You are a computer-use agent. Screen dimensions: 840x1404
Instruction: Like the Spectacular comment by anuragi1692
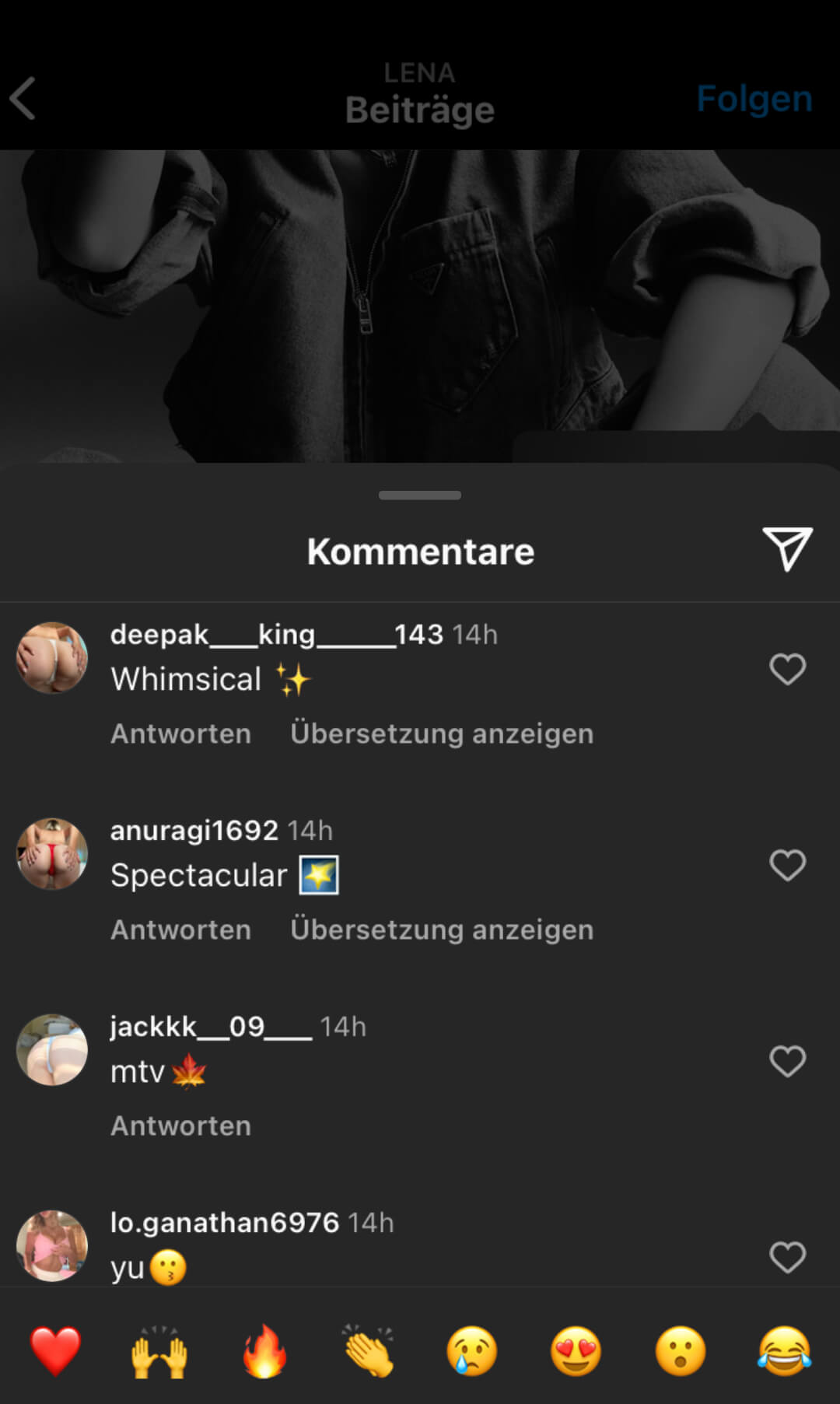787,865
